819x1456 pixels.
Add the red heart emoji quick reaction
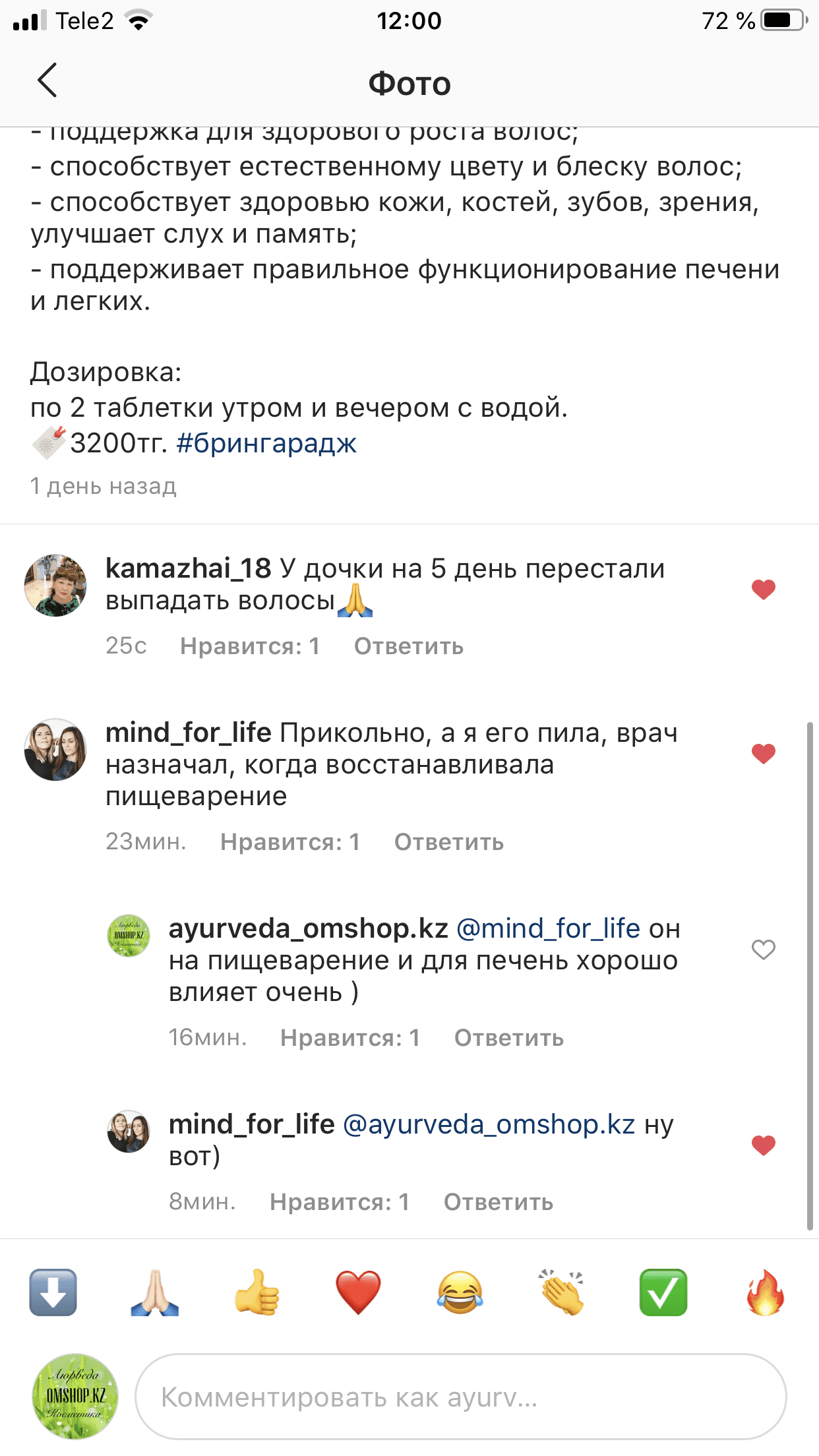tap(358, 1292)
